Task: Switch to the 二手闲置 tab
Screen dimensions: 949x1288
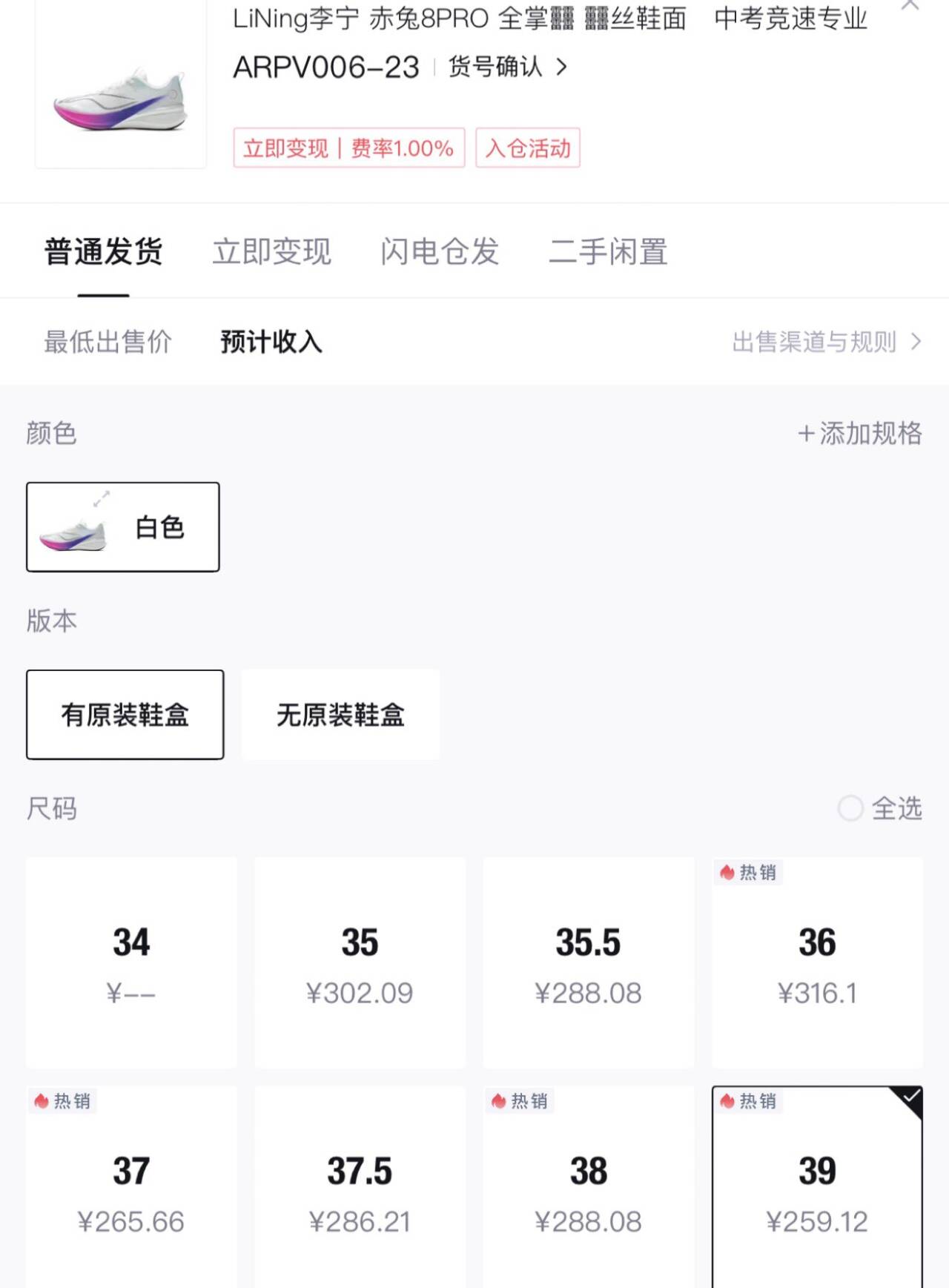Action: coord(608,252)
